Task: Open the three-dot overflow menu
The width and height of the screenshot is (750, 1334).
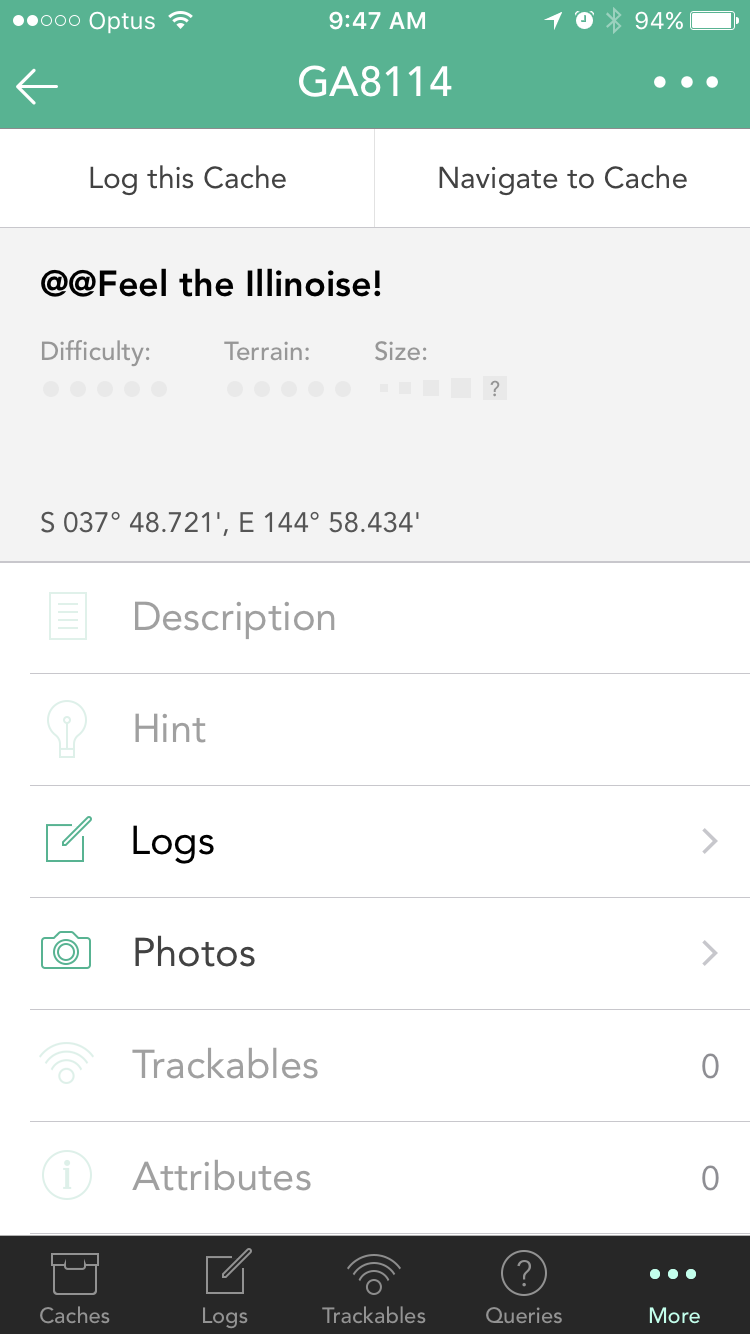Action: click(686, 83)
